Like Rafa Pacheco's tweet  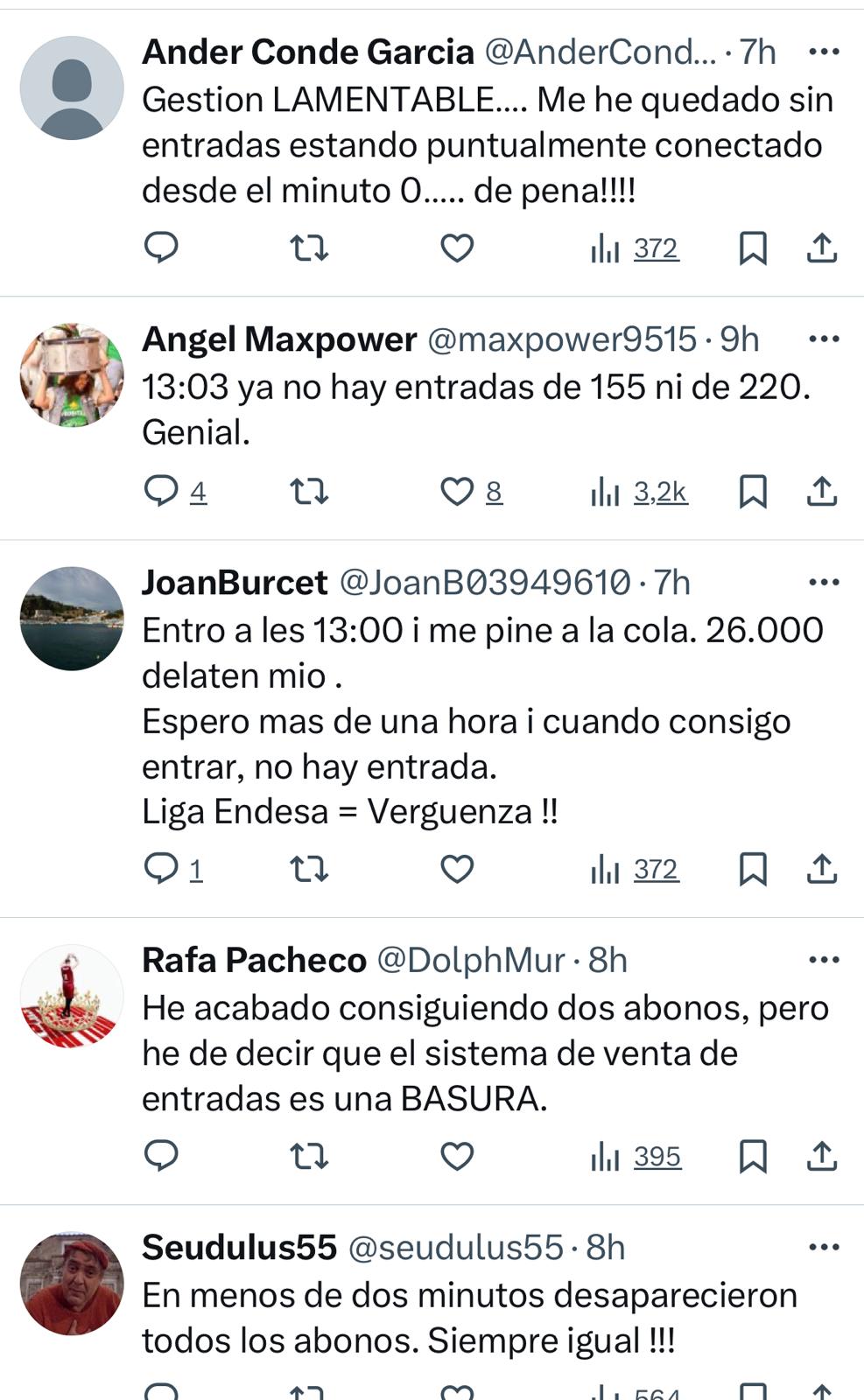(456, 1157)
